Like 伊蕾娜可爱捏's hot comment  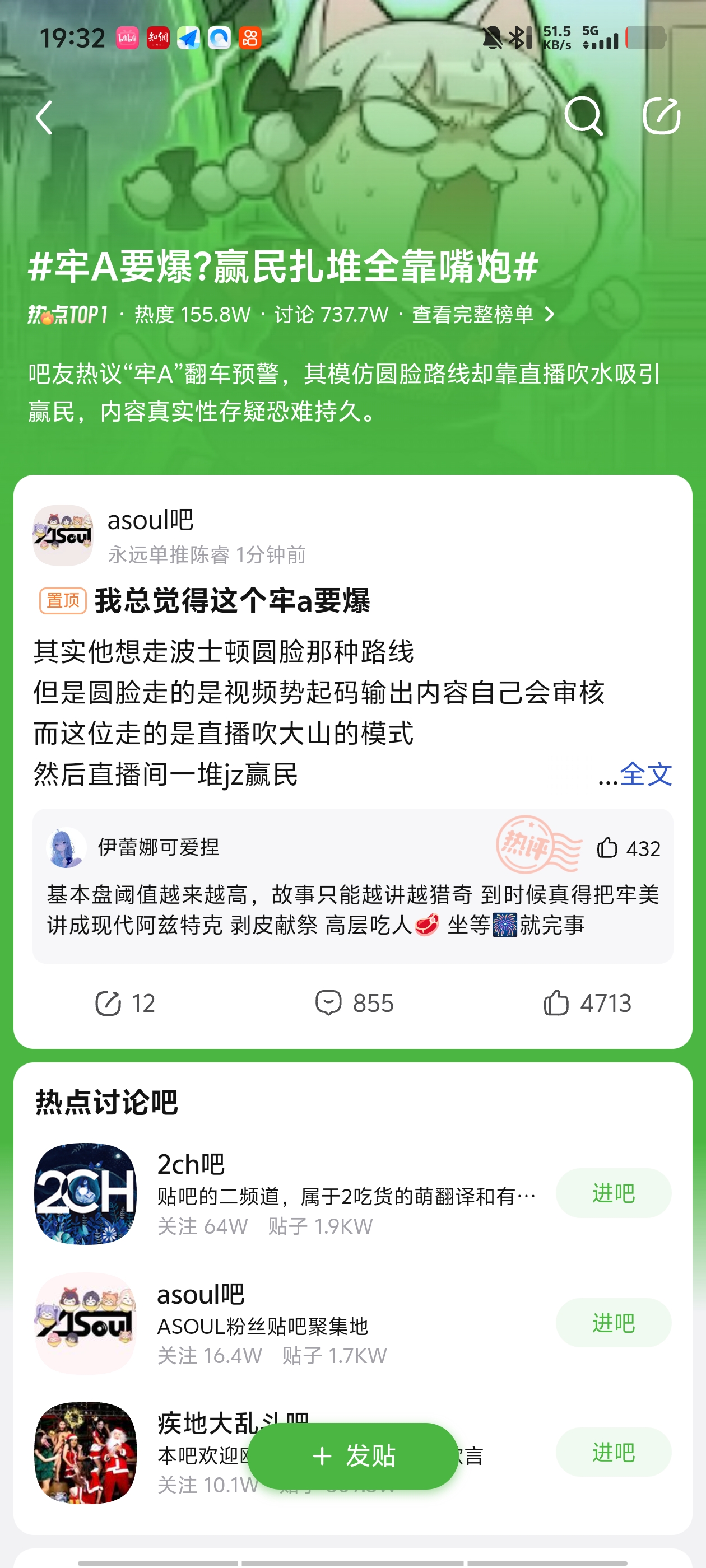coord(628,848)
